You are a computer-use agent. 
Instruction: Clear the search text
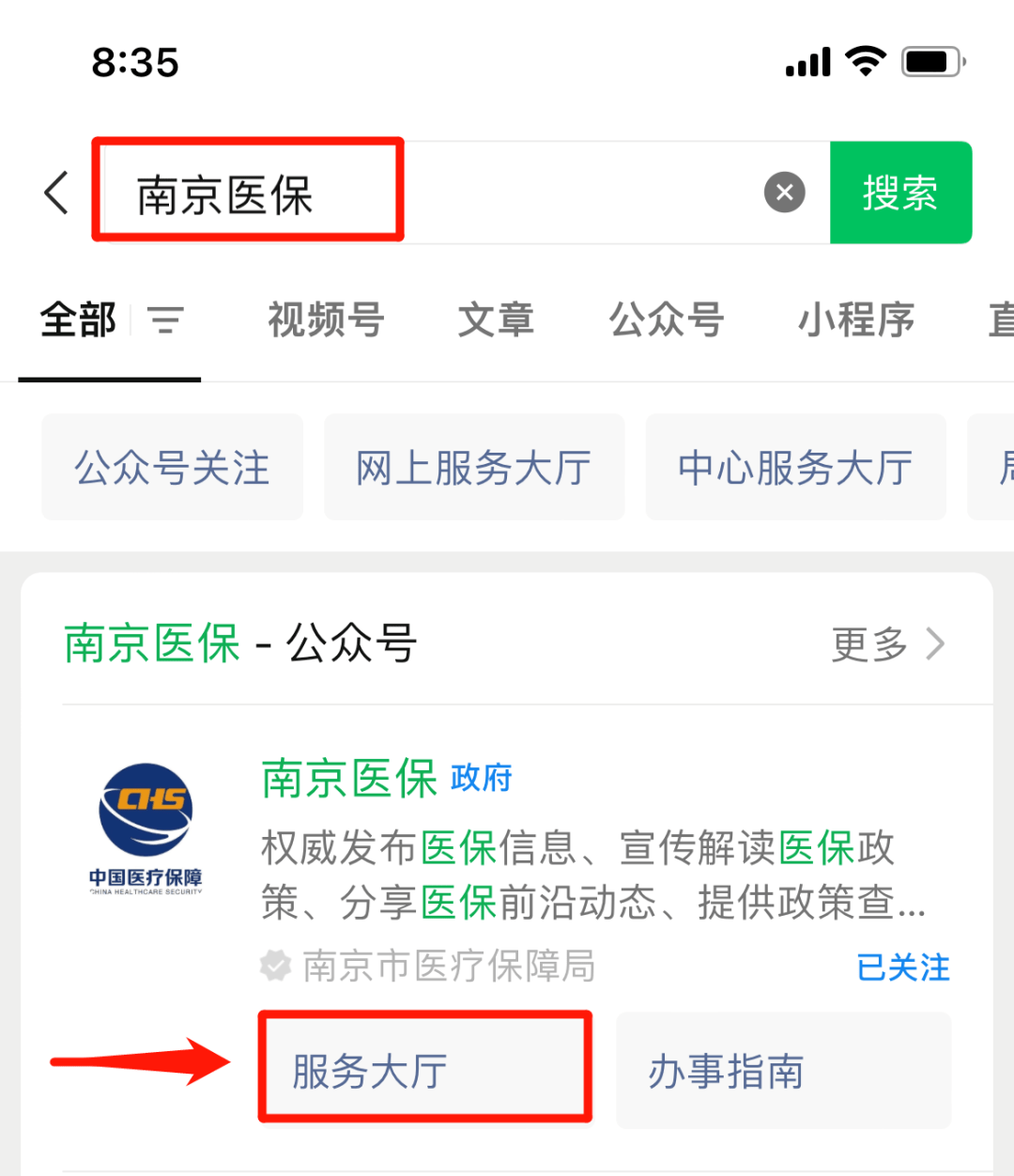[784, 193]
